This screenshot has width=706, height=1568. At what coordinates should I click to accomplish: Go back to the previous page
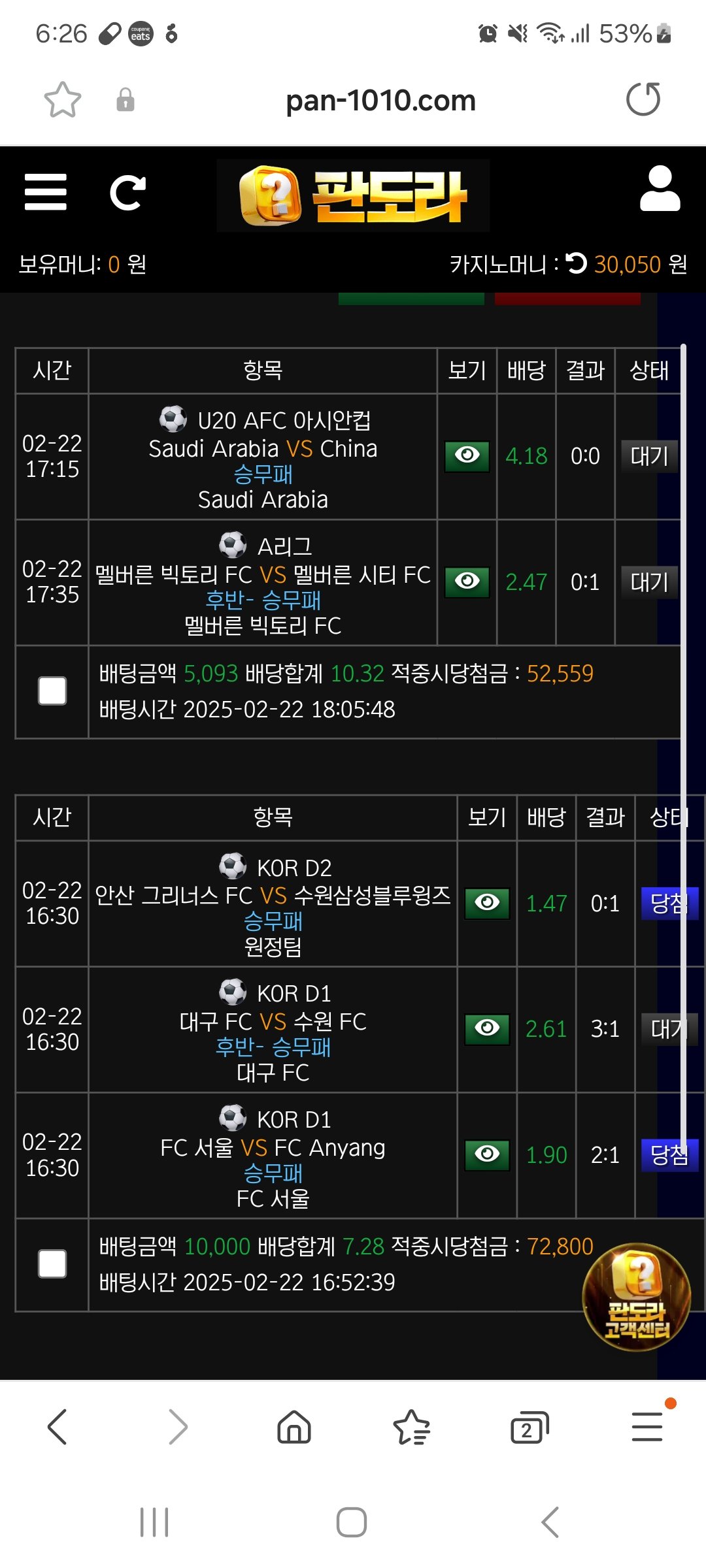tap(58, 1427)
